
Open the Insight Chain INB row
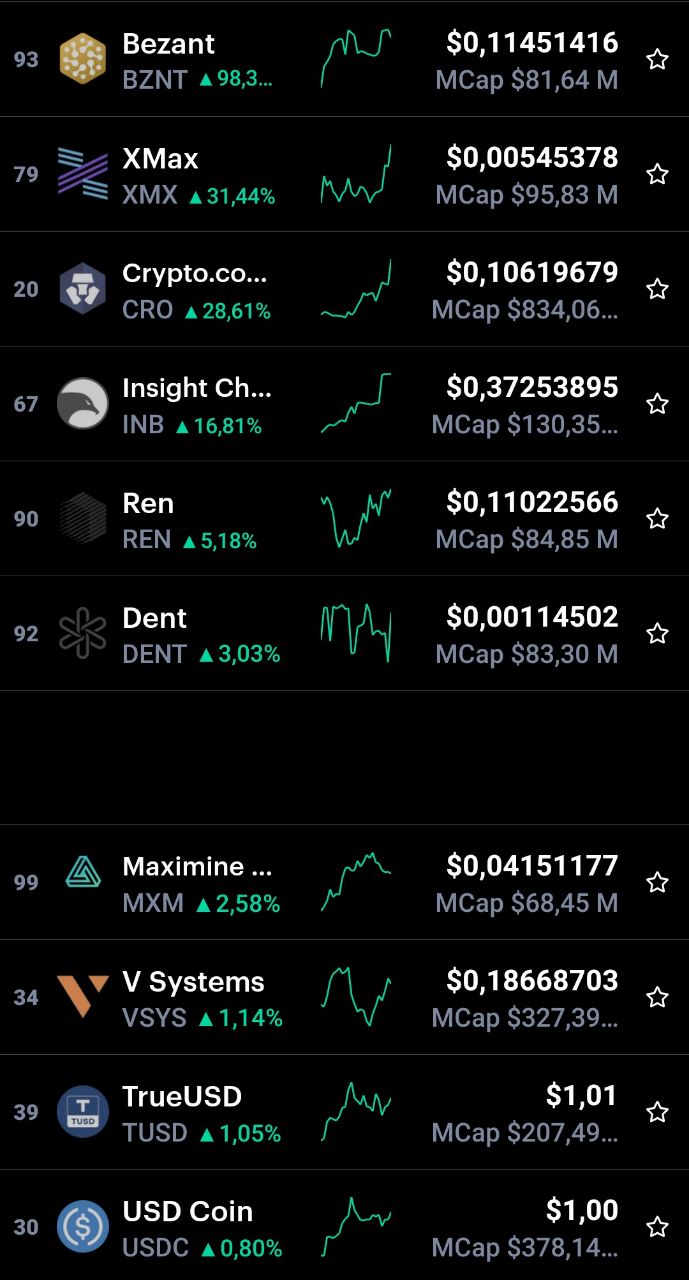(344, 404)
